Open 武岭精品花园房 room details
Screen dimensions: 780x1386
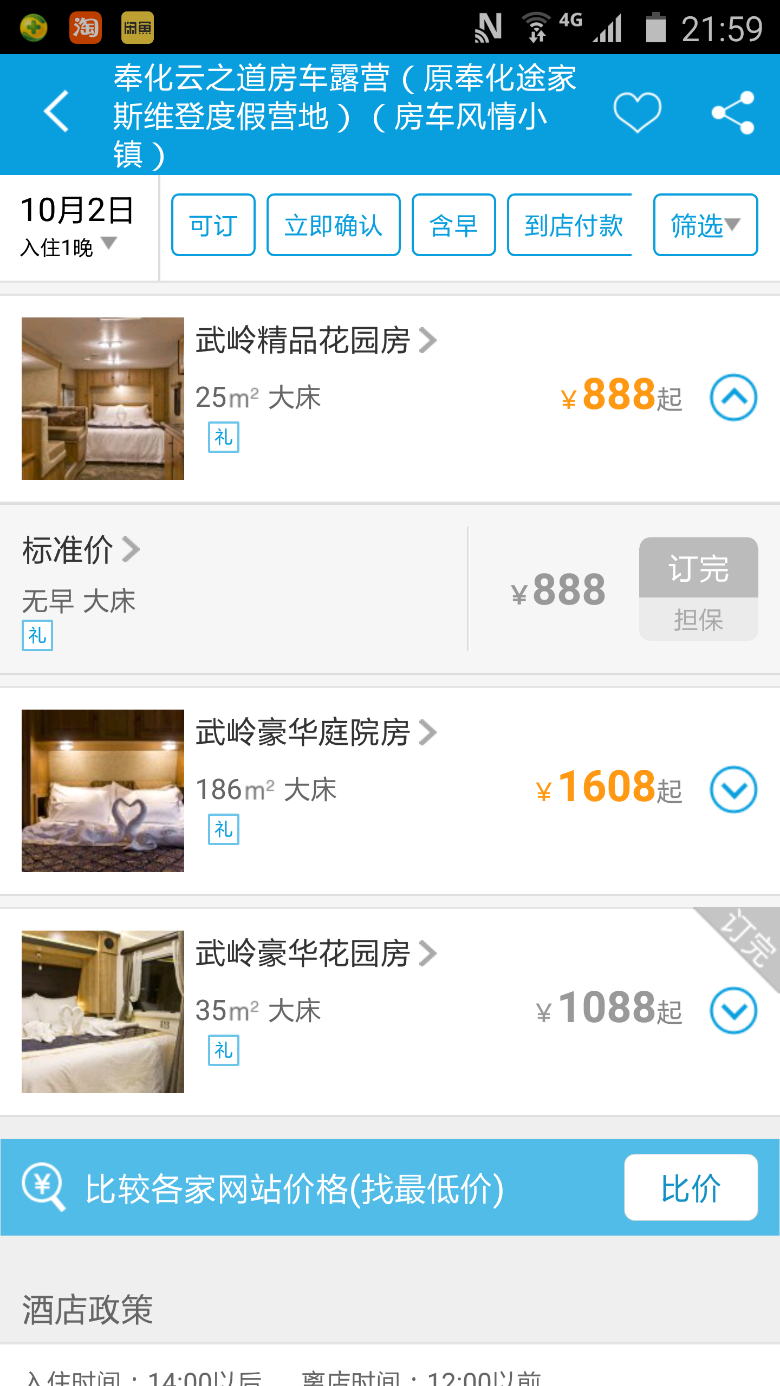[x=316, y=341]
